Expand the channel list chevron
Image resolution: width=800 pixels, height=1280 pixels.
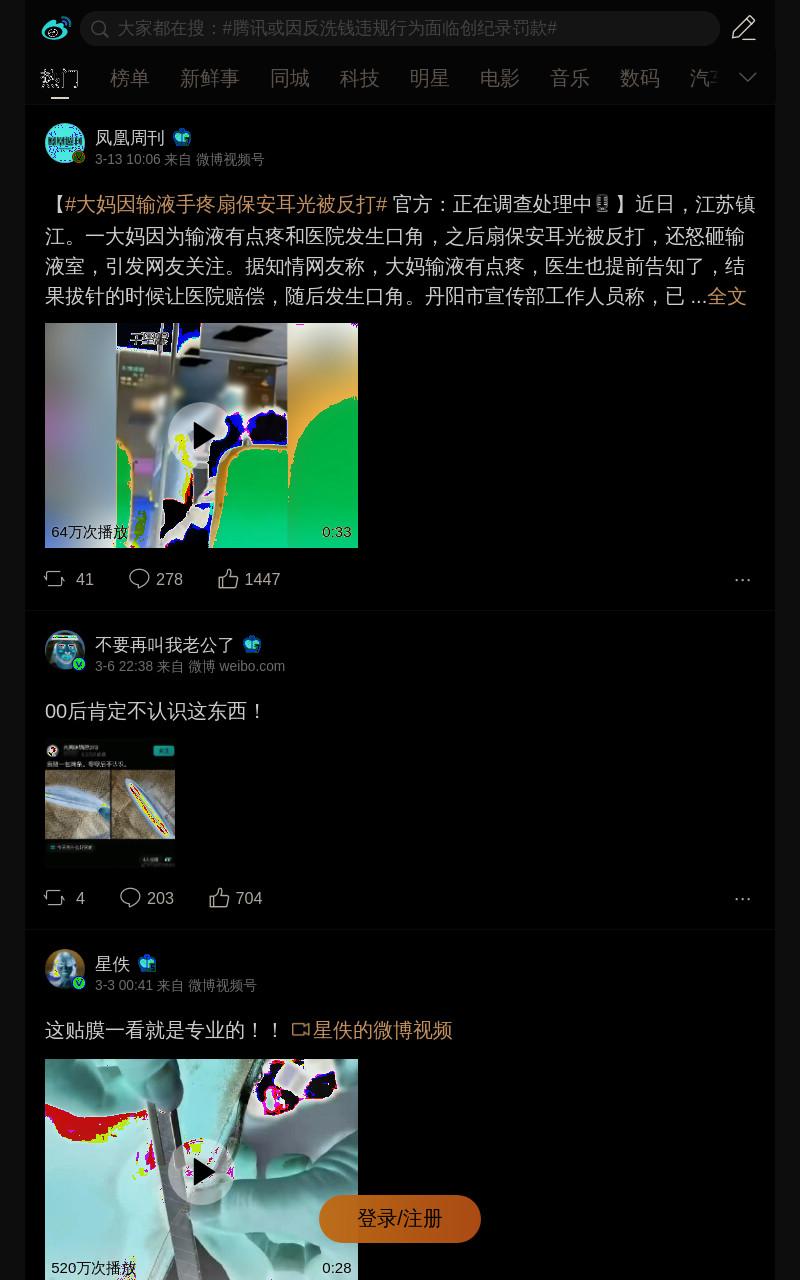click(x=748, y=77)
